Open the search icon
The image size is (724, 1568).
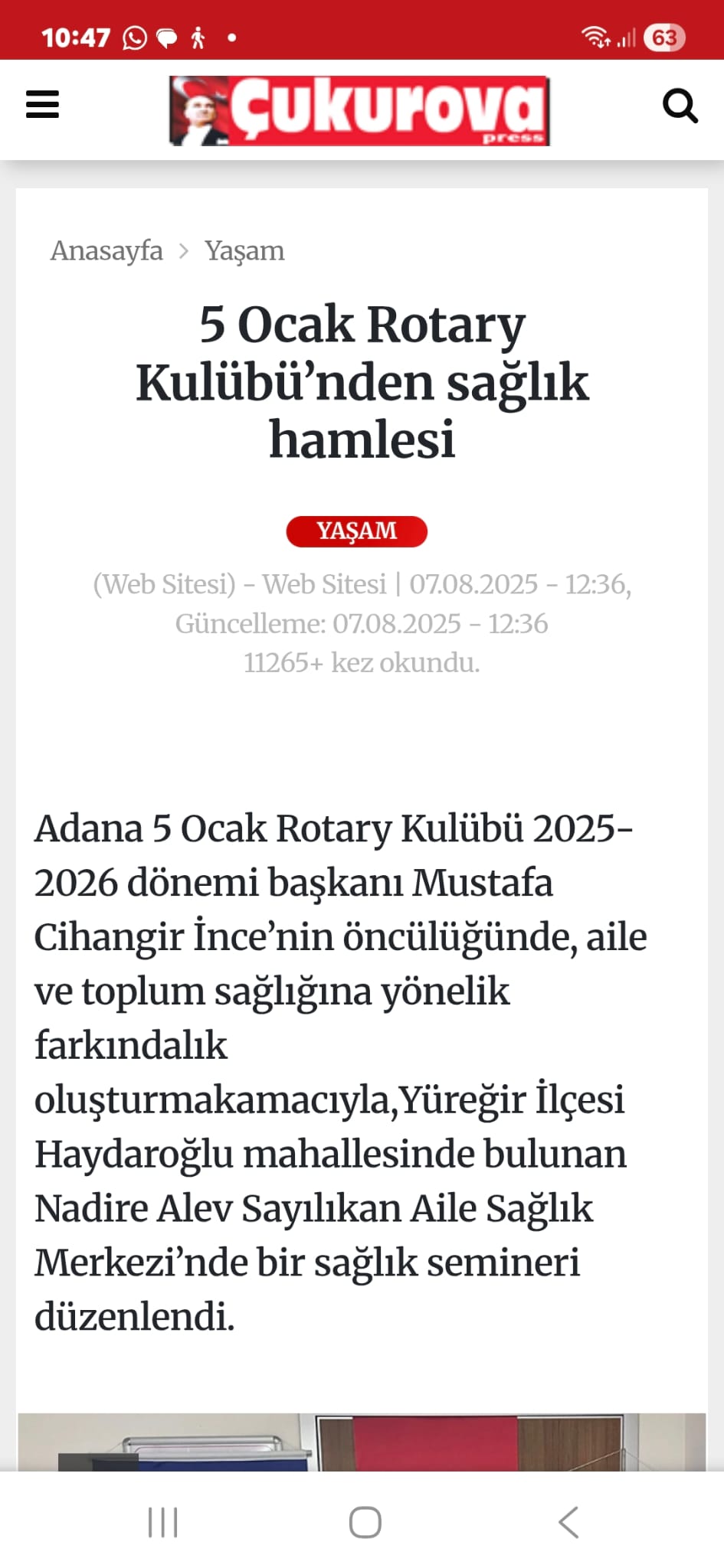click(x=680, y=106)
